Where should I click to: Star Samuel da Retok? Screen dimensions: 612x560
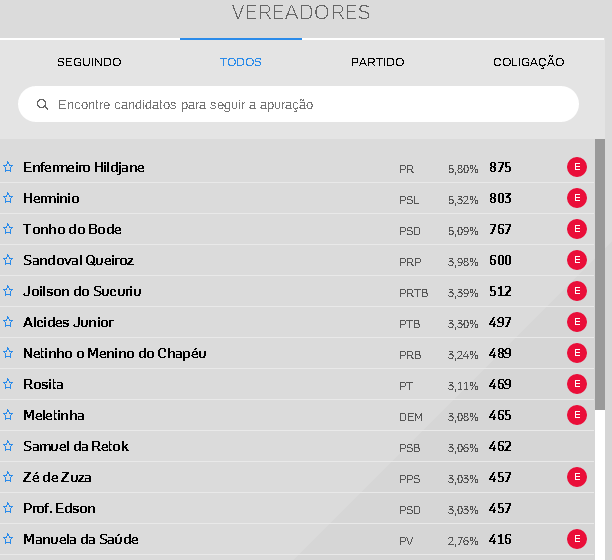[x=8, y=446]
